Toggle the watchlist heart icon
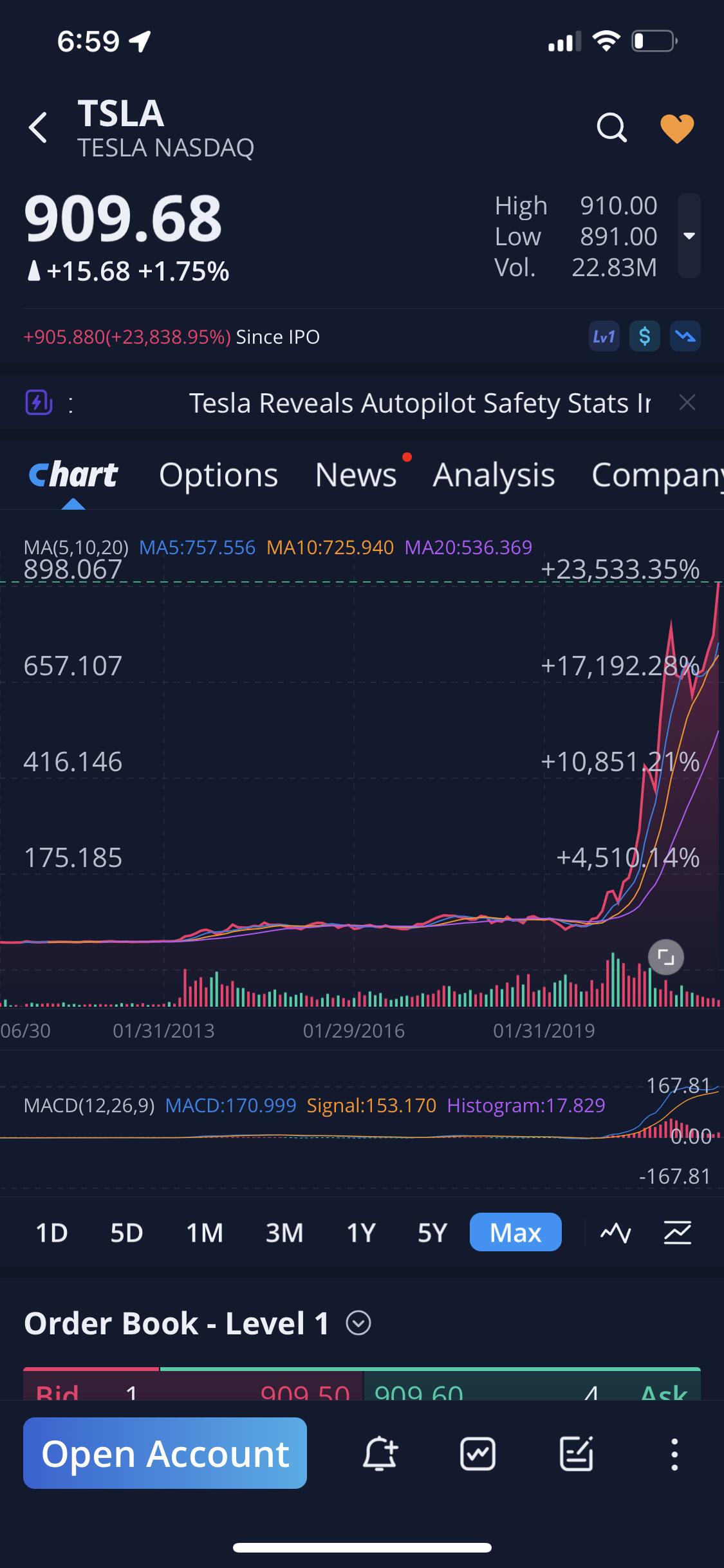The image size is (724, 1568). (677, 128)
